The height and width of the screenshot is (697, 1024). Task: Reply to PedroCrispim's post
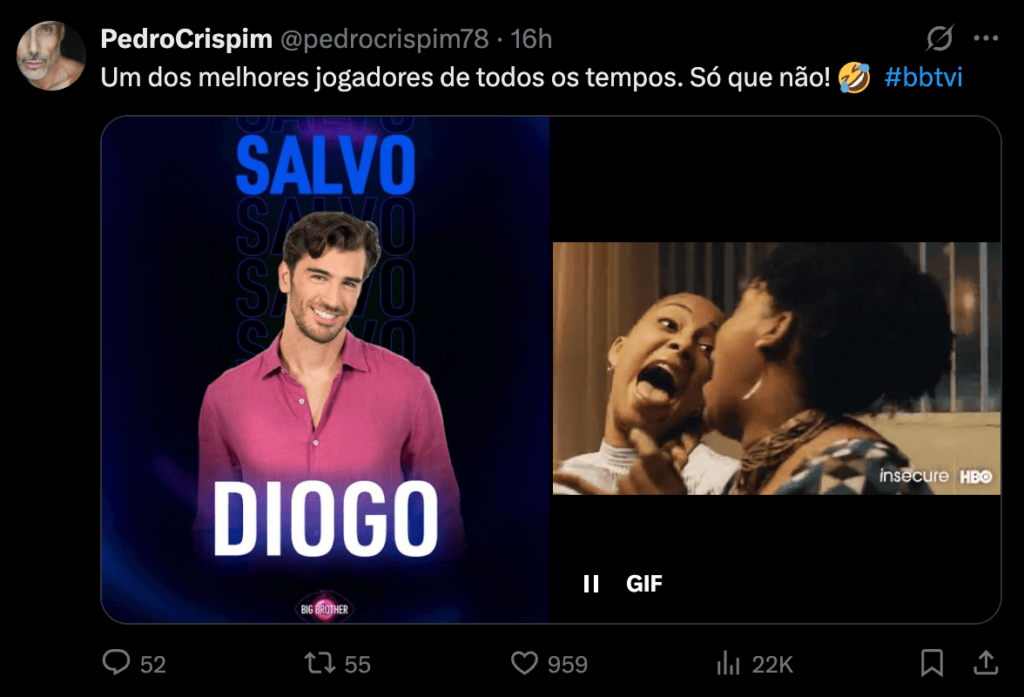tap(118, 663)
